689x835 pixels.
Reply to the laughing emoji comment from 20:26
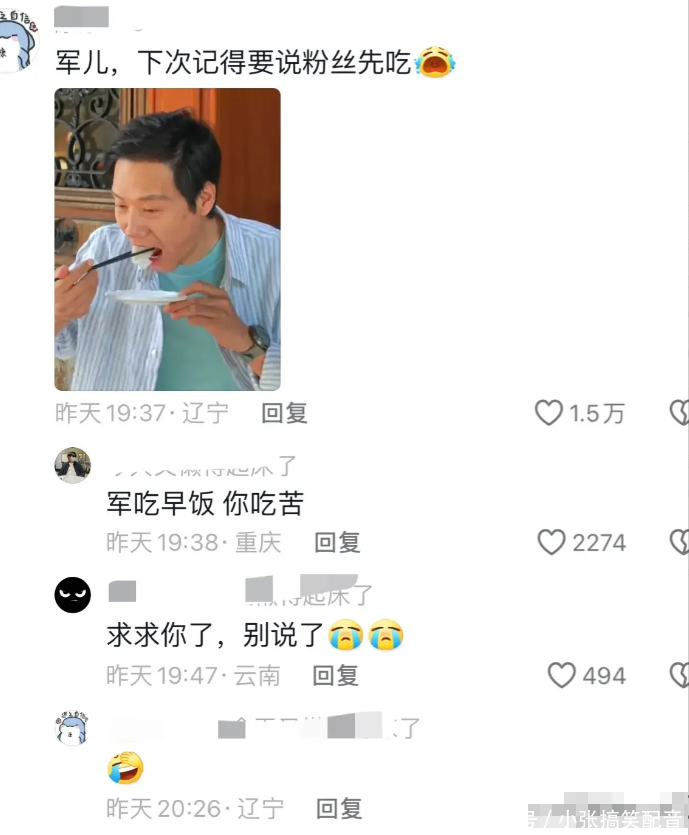(338, 808)
